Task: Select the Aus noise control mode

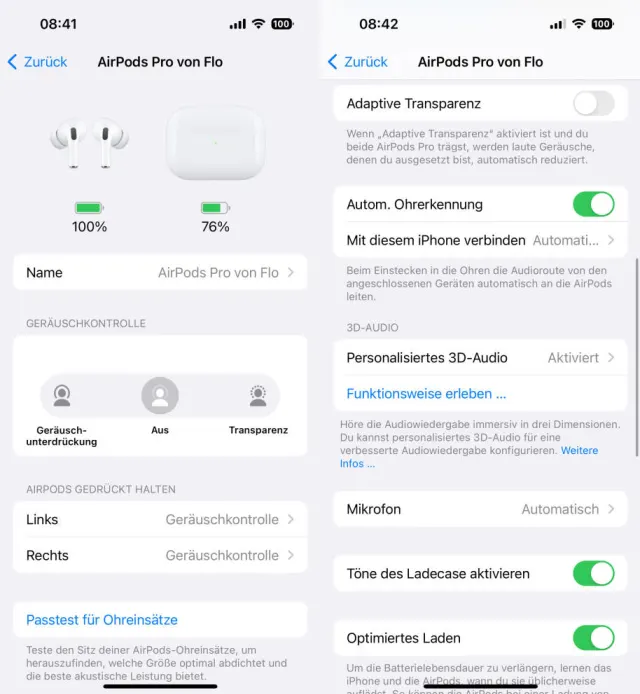Action: (x=160, y=397)
